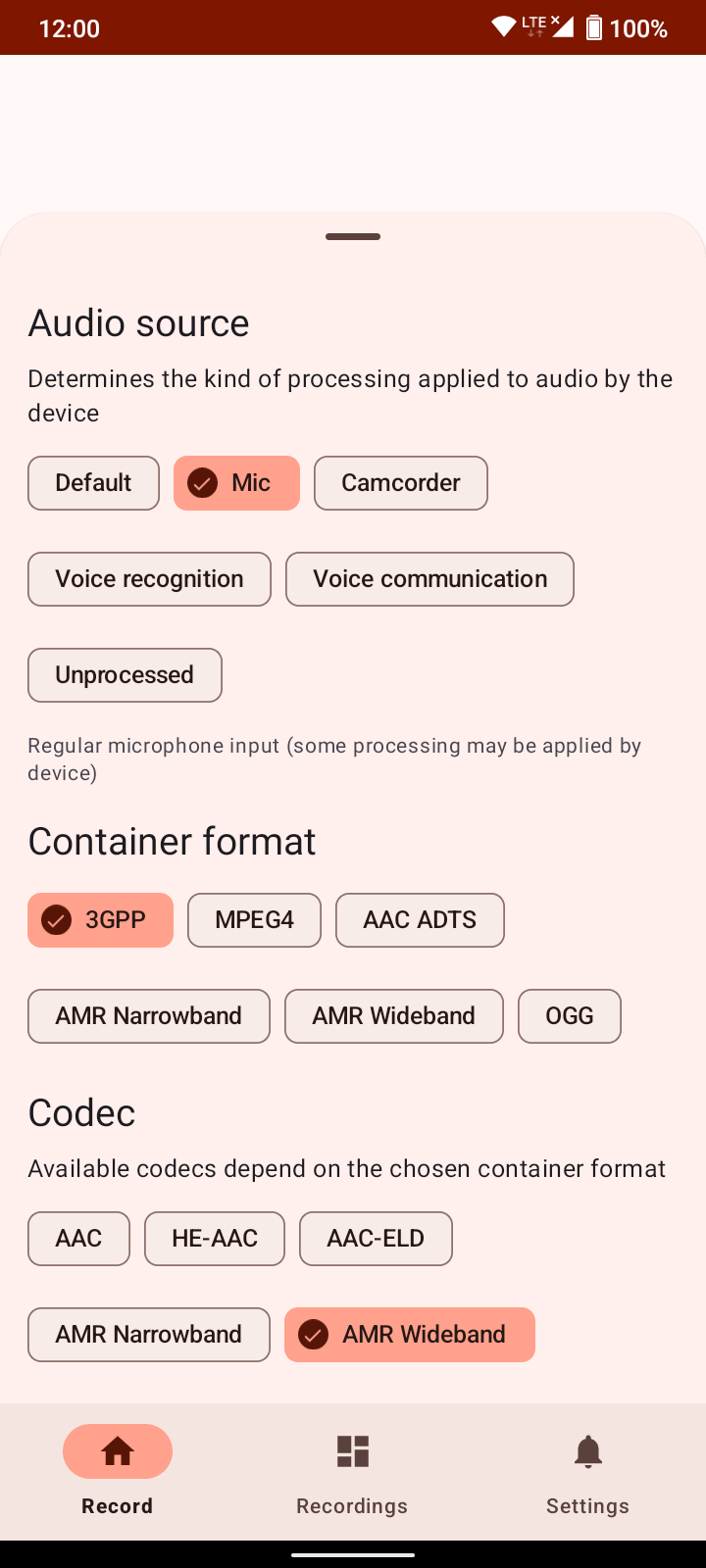Image resolution: width=706 pixels, height=1568 pixels.
Task: Select the HE-AAC codec
Action: pyautogui.click(x=215, y=1239)
